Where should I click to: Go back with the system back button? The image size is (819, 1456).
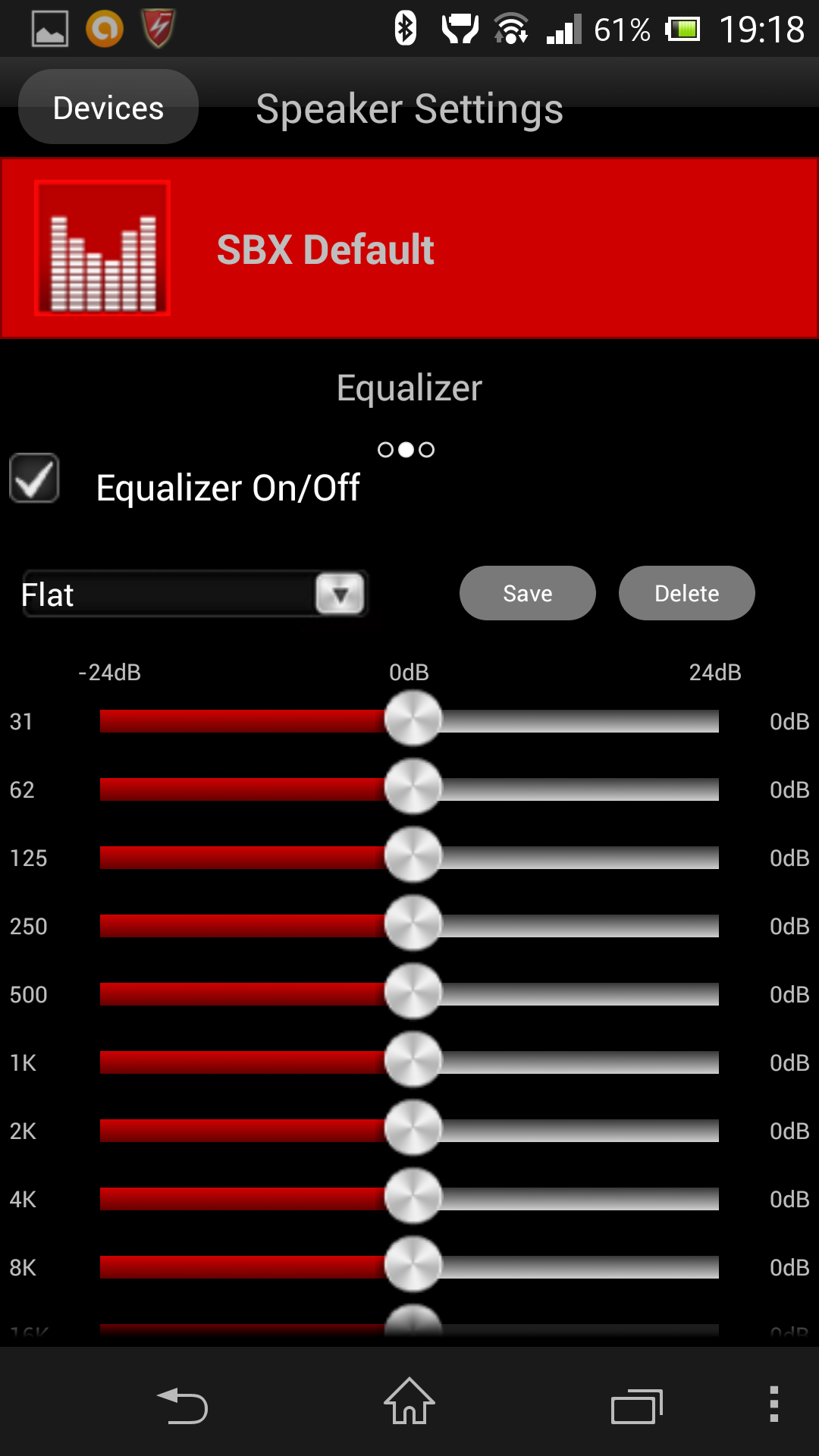point(182,1405)
